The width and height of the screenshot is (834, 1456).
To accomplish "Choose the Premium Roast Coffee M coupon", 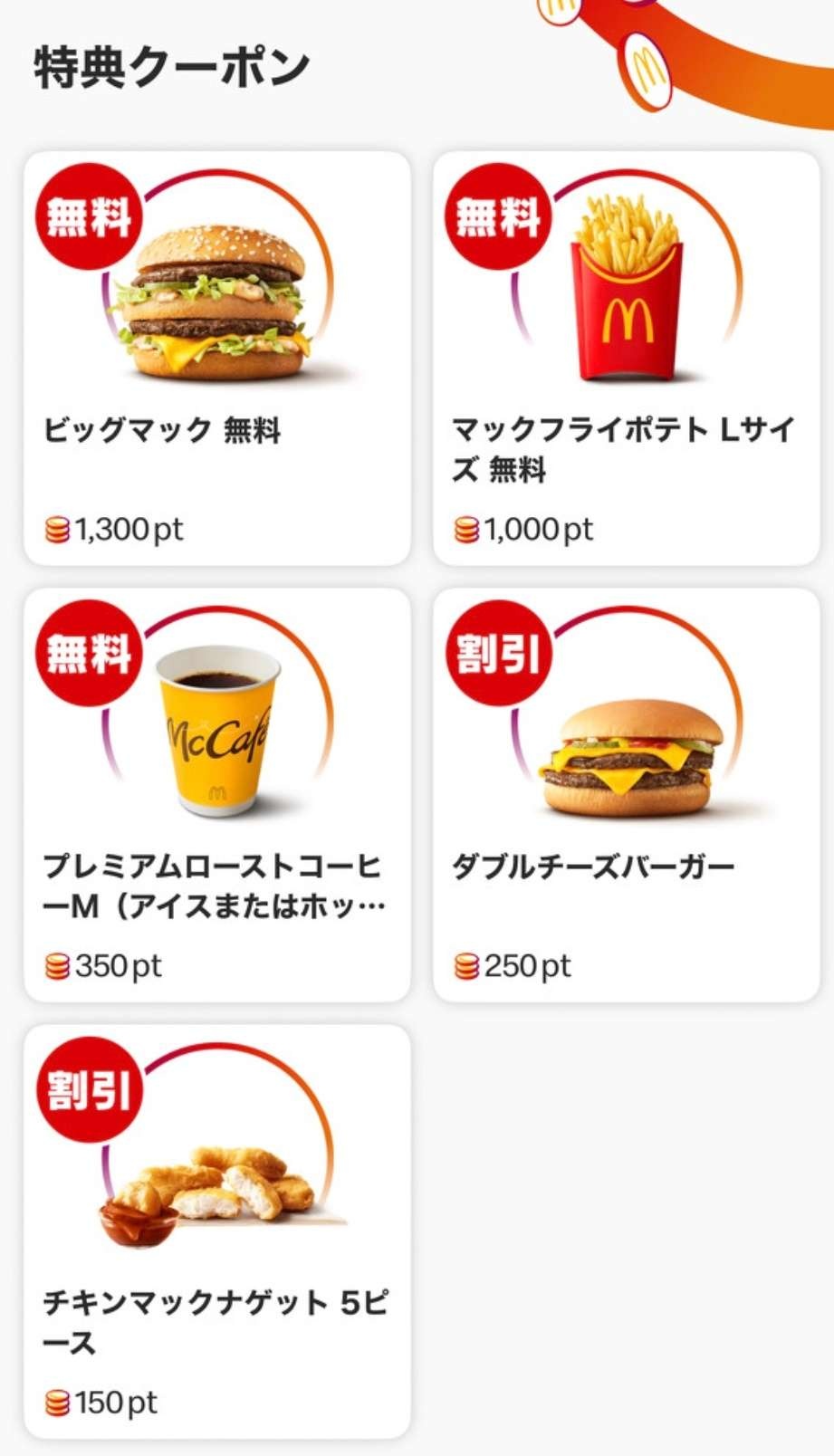I will click(x=217, y=795).
